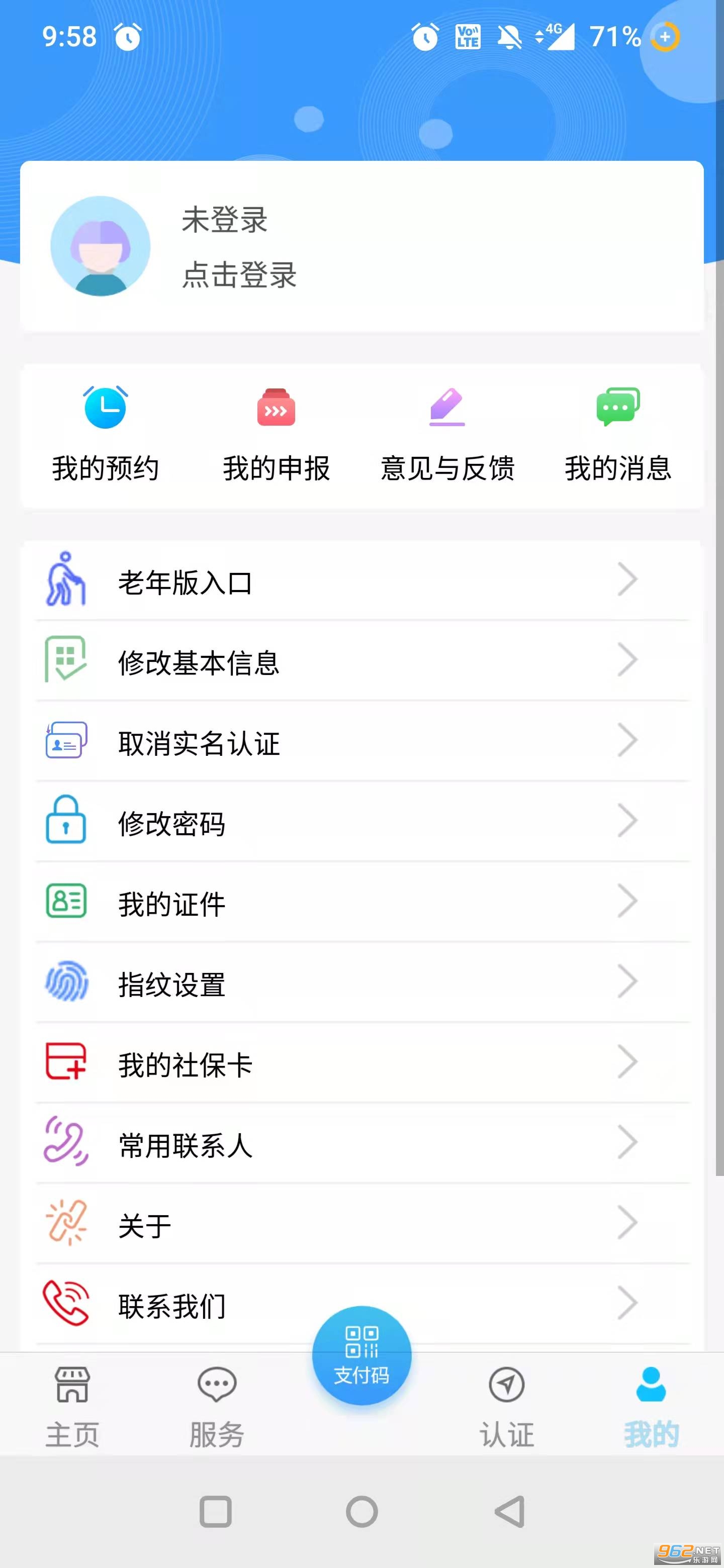Switch to the 认证 tab
Screen dimensions: 724x1568
507,1407
